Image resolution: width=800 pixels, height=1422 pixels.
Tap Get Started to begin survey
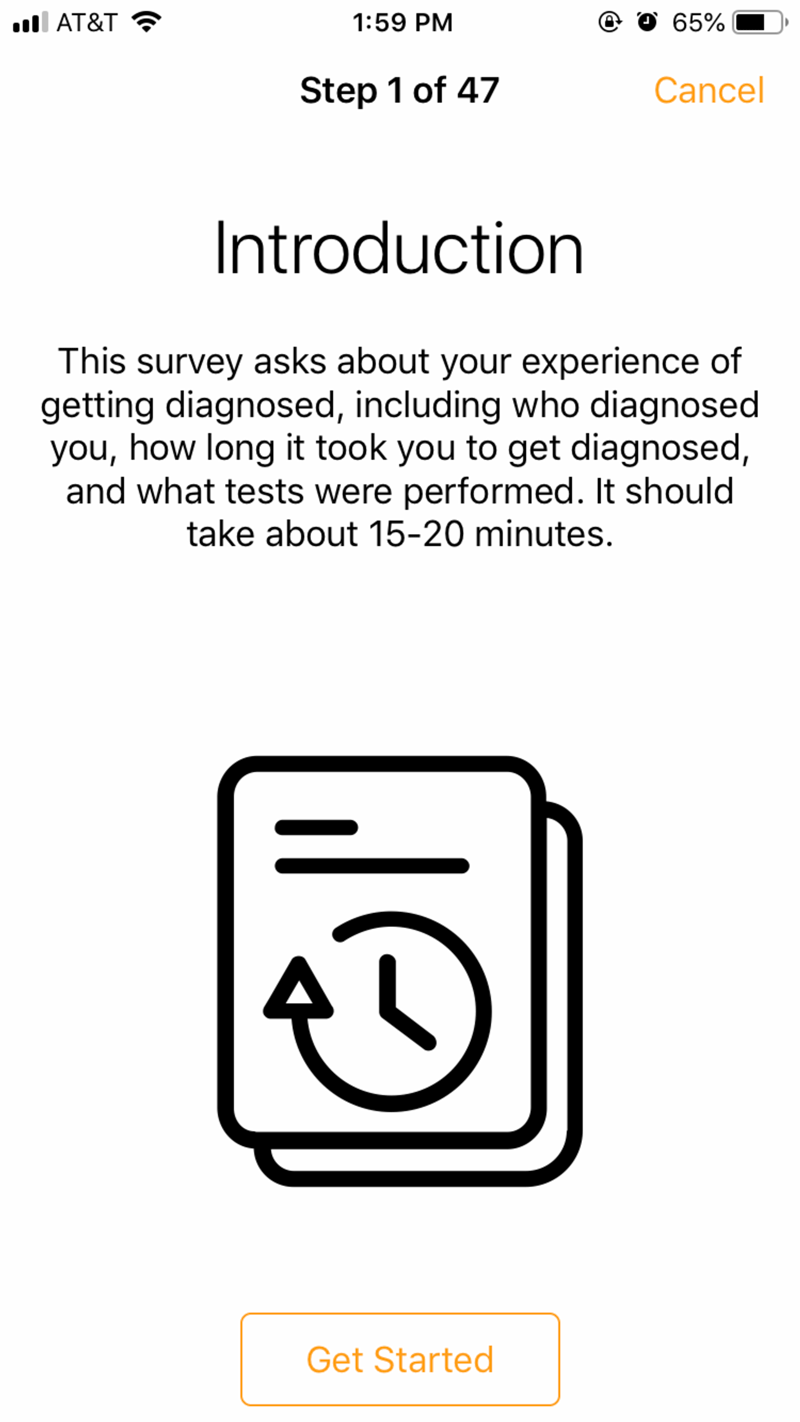click(400, 1359)
